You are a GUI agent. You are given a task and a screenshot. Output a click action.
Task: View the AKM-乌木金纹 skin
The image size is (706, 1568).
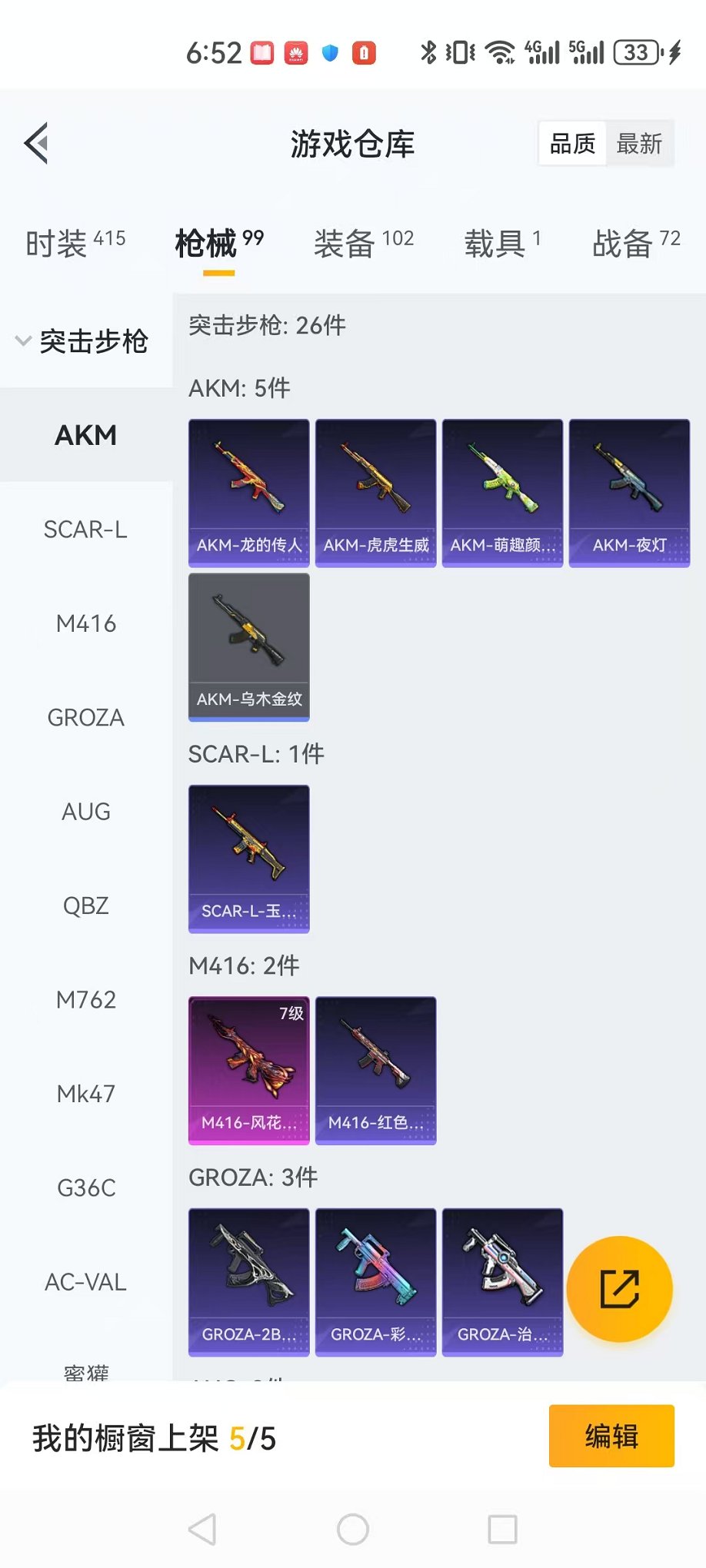point(248,646)
